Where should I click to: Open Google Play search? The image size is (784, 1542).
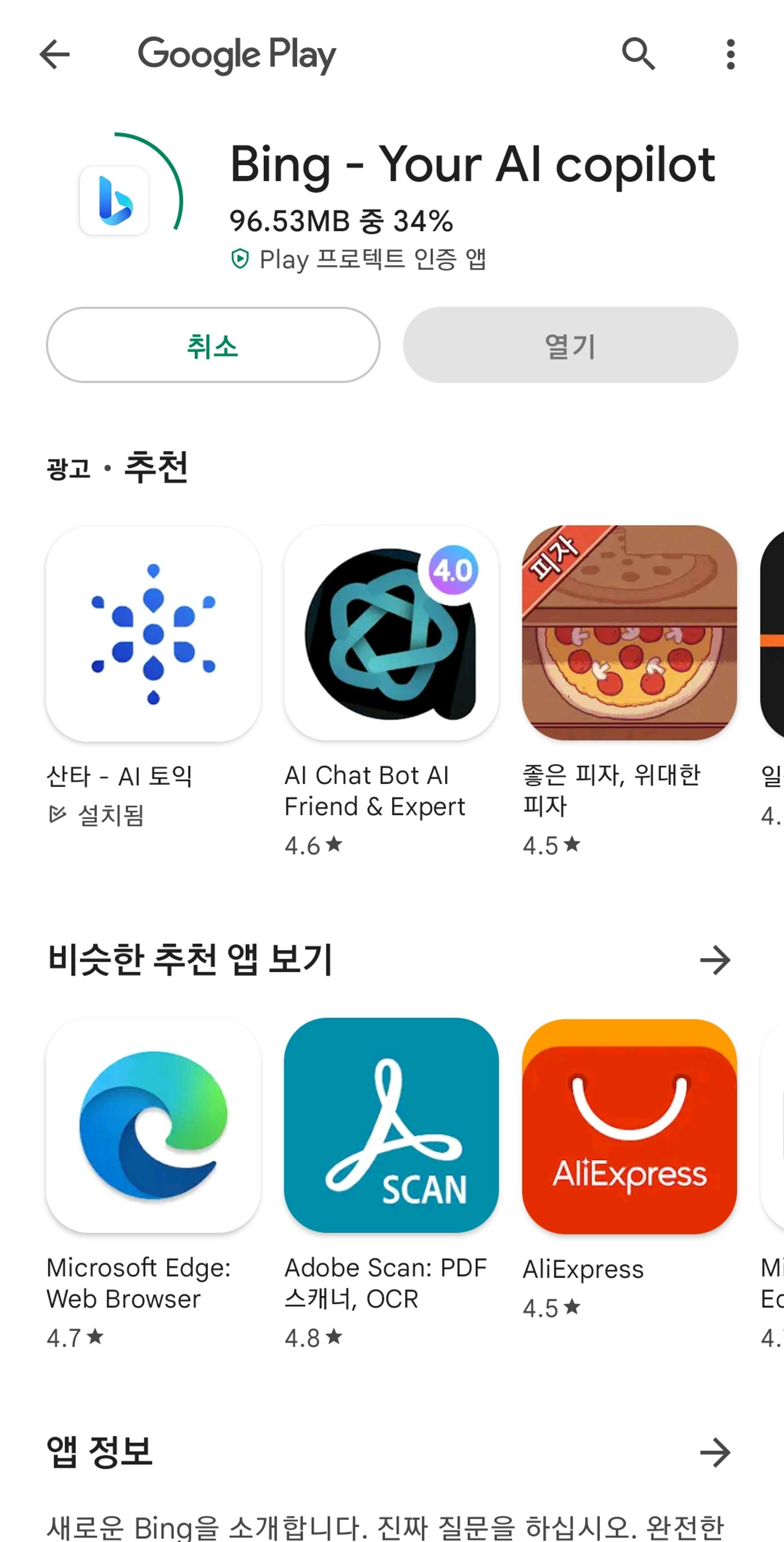pyautogui.click(x=638, y=55)
